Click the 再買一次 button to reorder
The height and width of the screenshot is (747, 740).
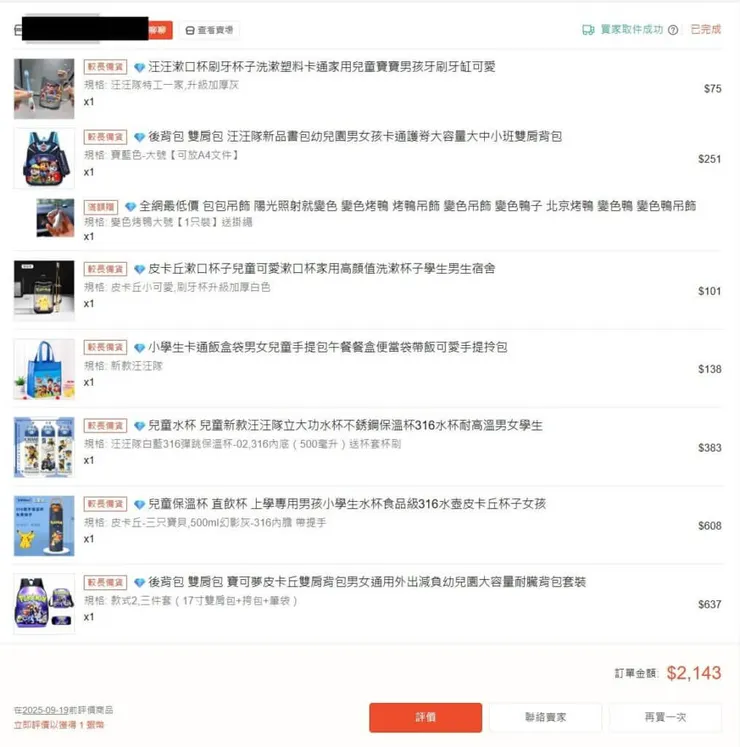tap(664, 717)
